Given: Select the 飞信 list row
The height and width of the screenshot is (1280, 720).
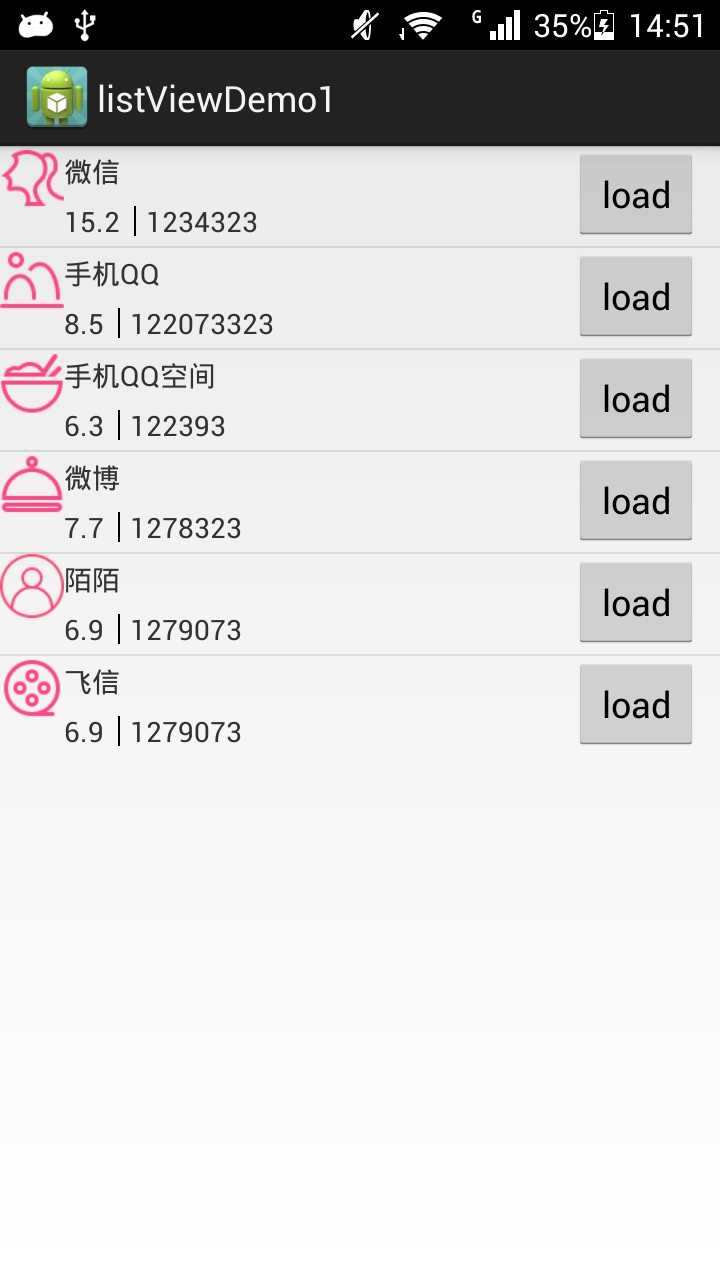Looking at the screenshot, I should coord(300,707).
